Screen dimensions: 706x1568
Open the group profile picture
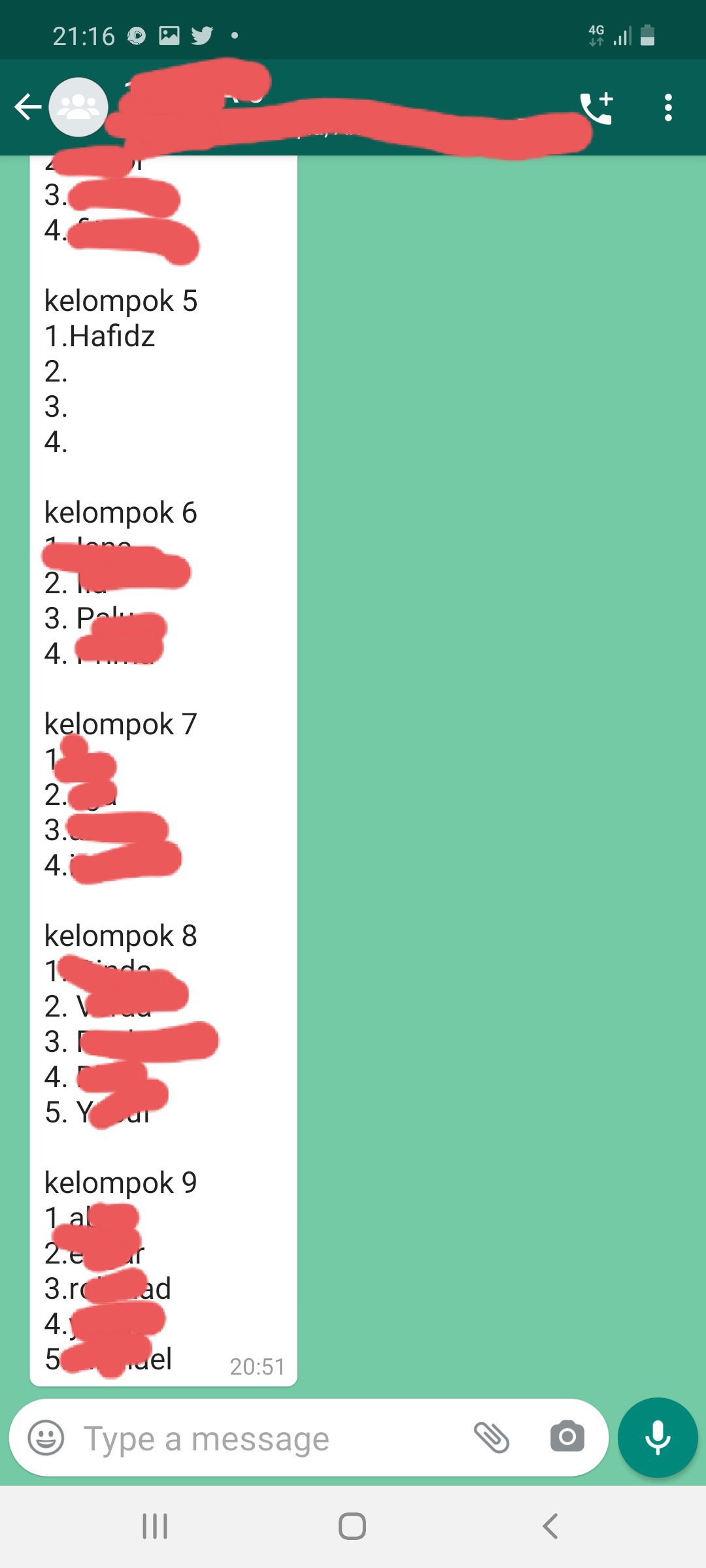(x=78, y=107)
